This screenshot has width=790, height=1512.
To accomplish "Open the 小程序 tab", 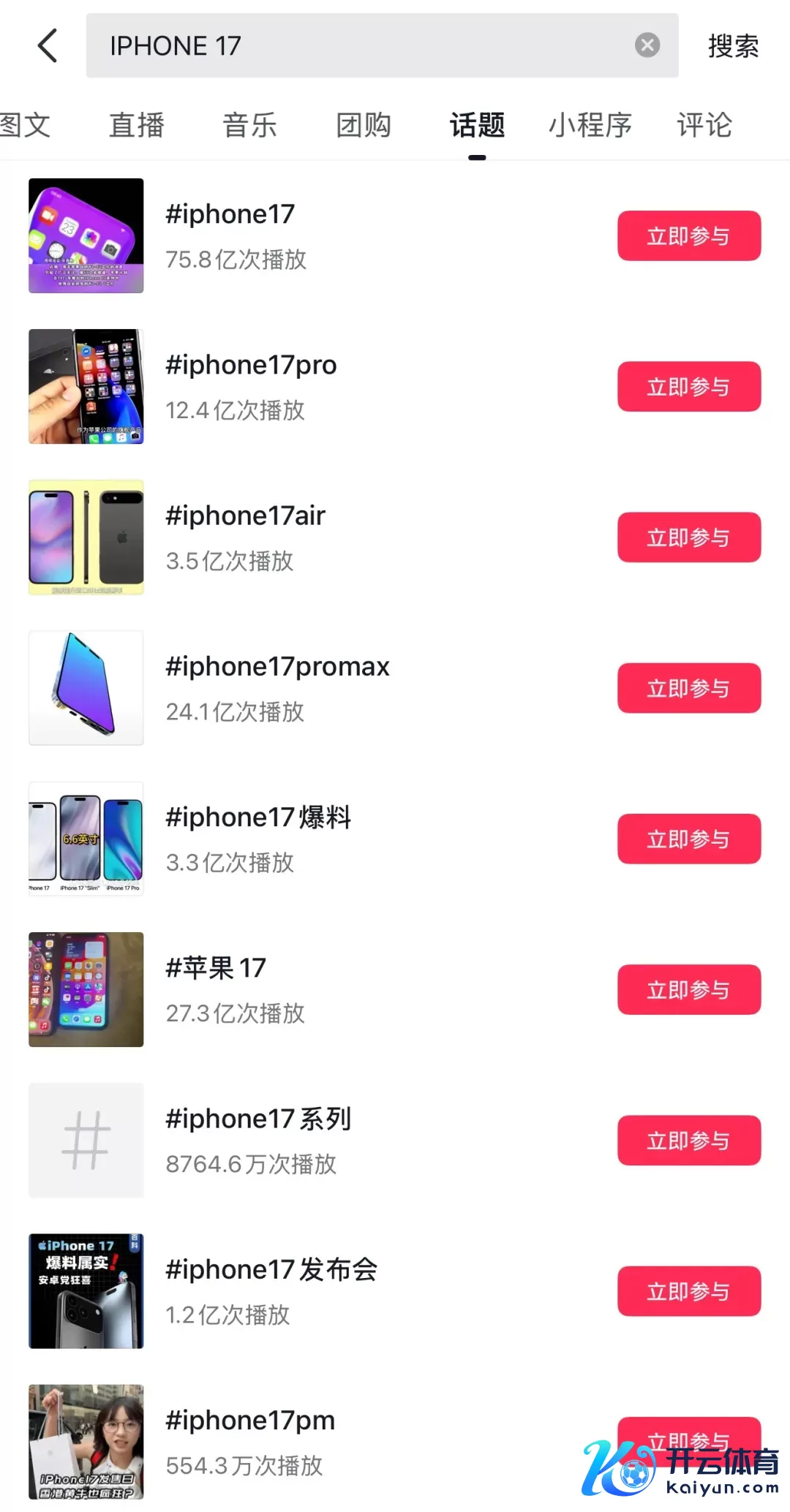I will pos(590,125).
